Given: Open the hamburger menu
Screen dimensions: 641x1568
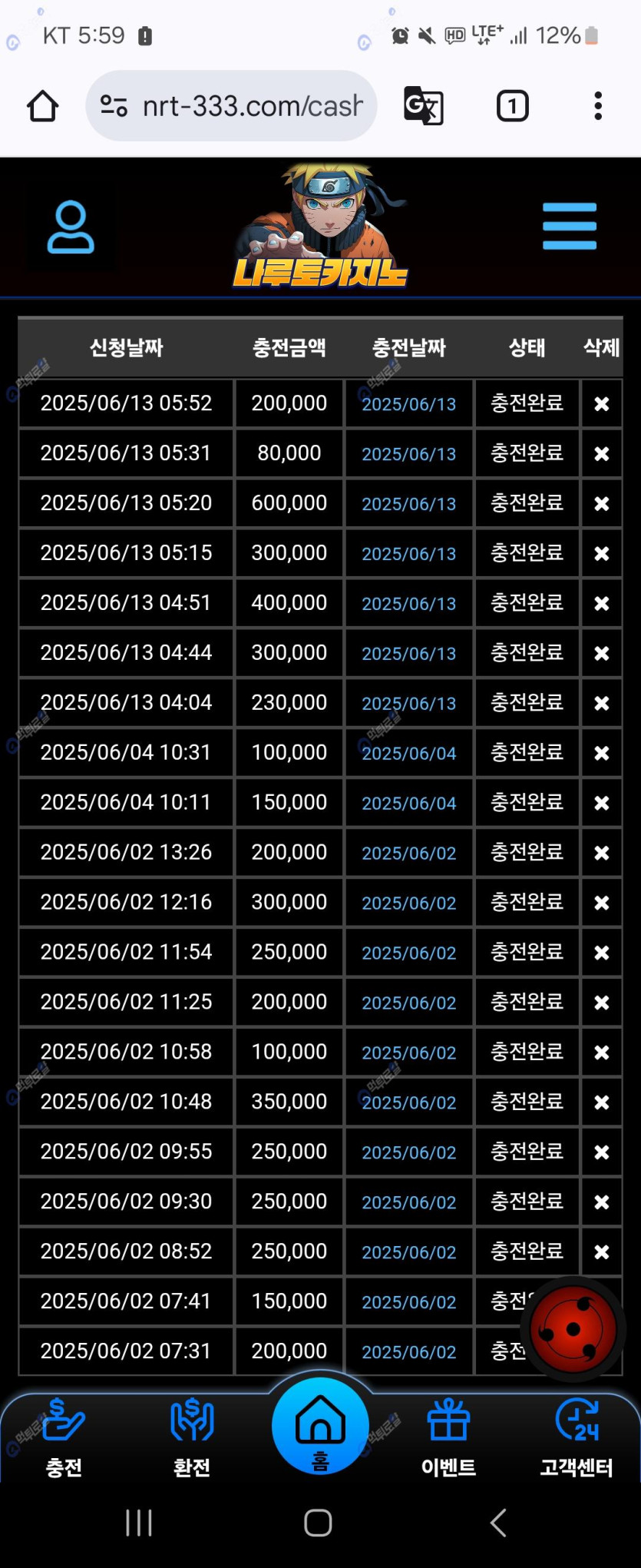Looking at the screenshot, I should 569,227.
